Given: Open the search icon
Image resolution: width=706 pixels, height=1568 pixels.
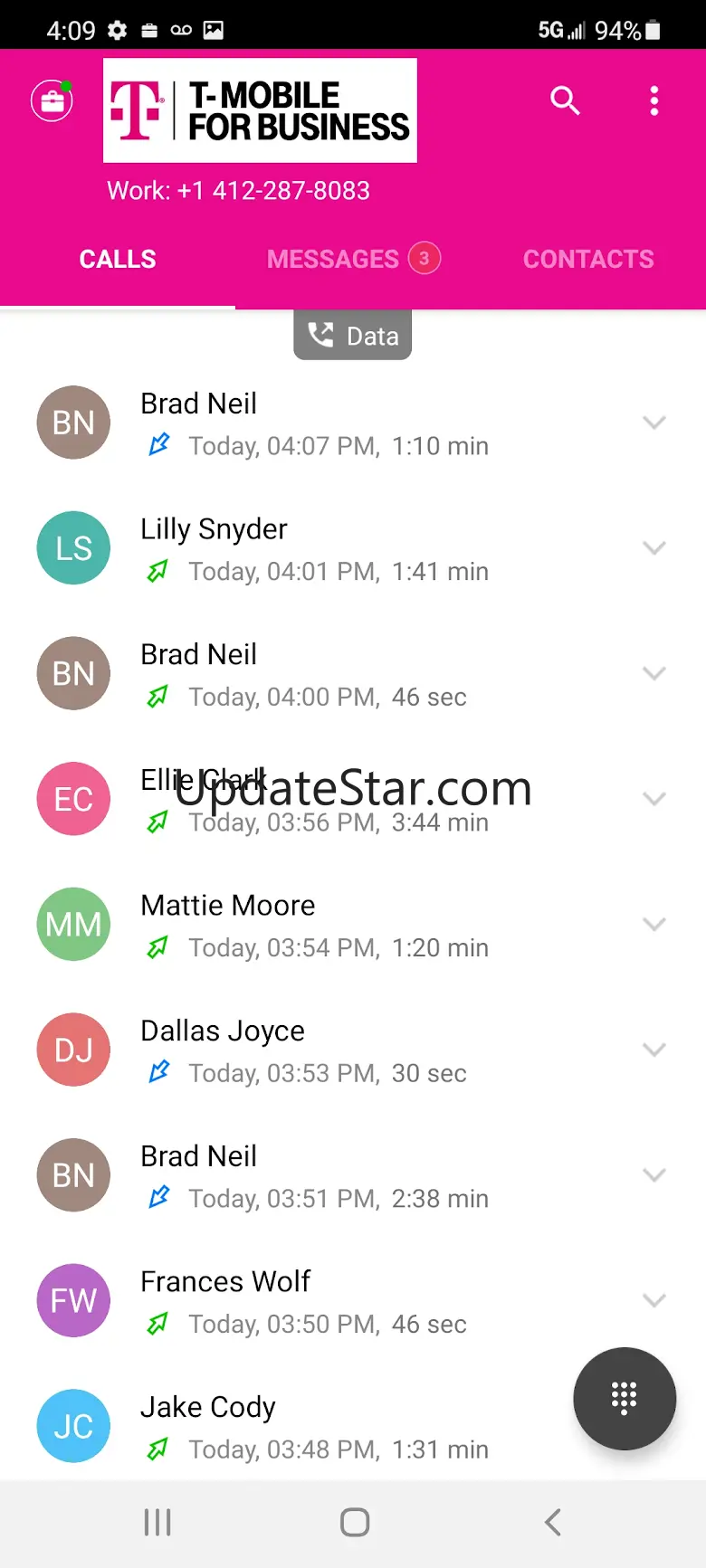Looking at the screenshot, I should click(565, 100).
